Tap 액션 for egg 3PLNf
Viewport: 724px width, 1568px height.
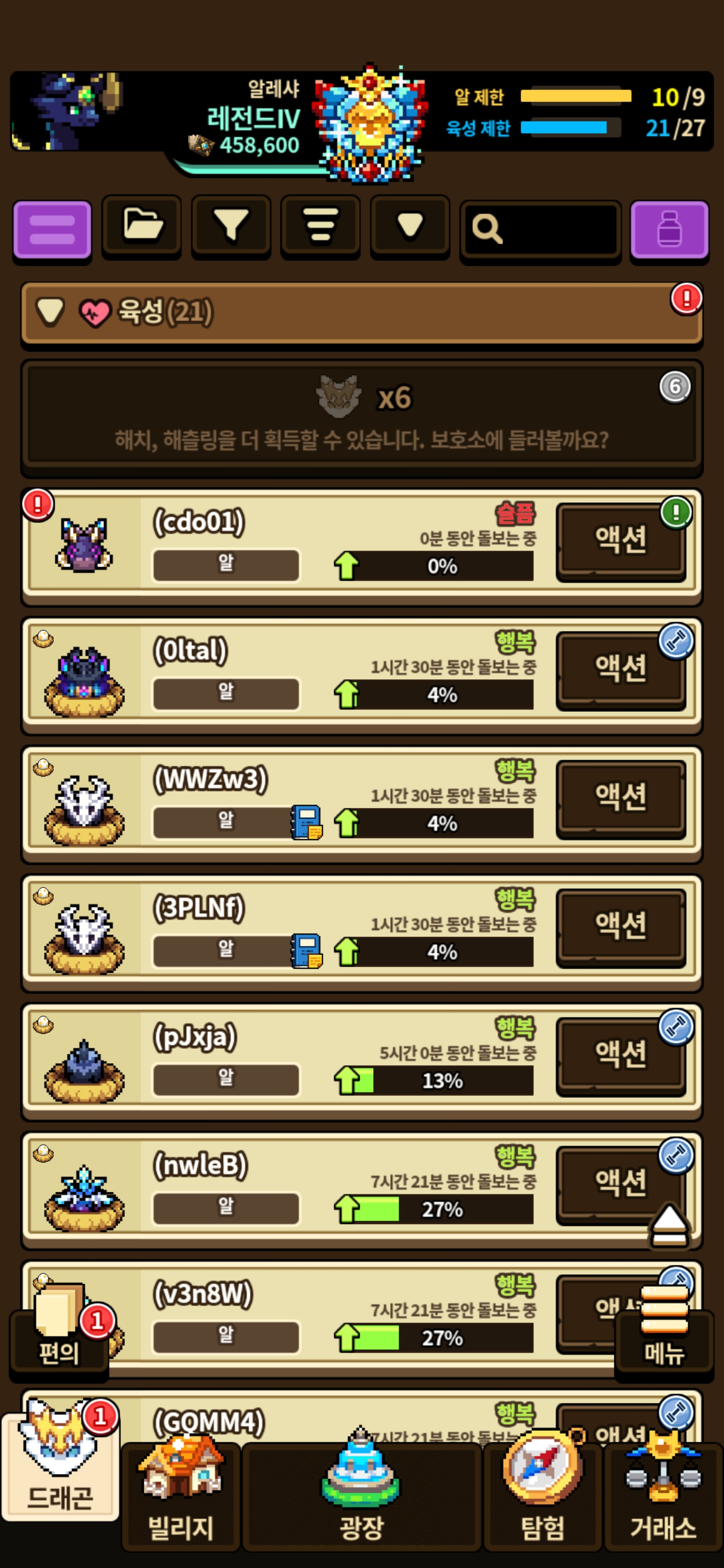(x=620, y=925)
